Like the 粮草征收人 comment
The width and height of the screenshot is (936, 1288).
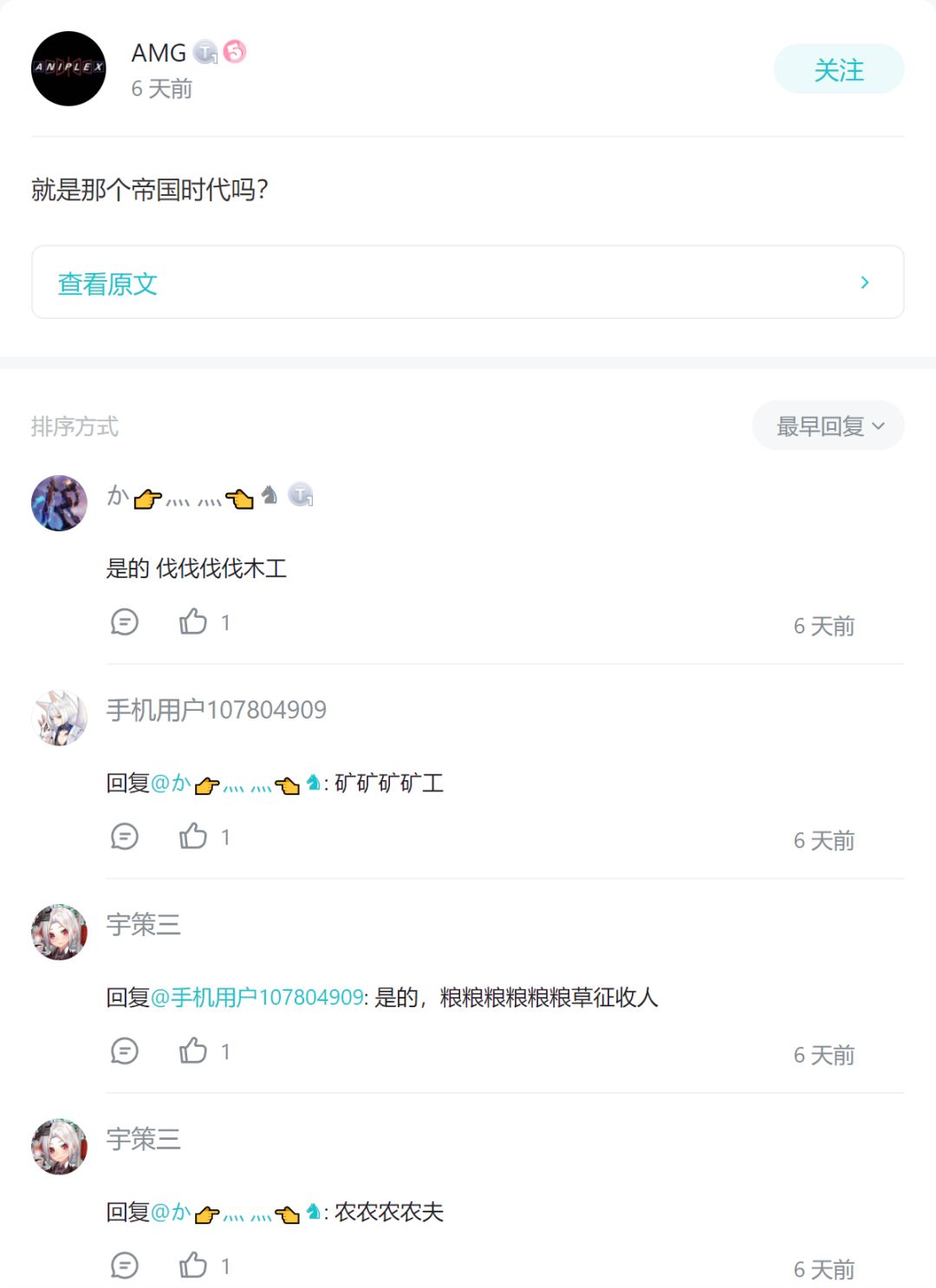(x=193, y=1051)
